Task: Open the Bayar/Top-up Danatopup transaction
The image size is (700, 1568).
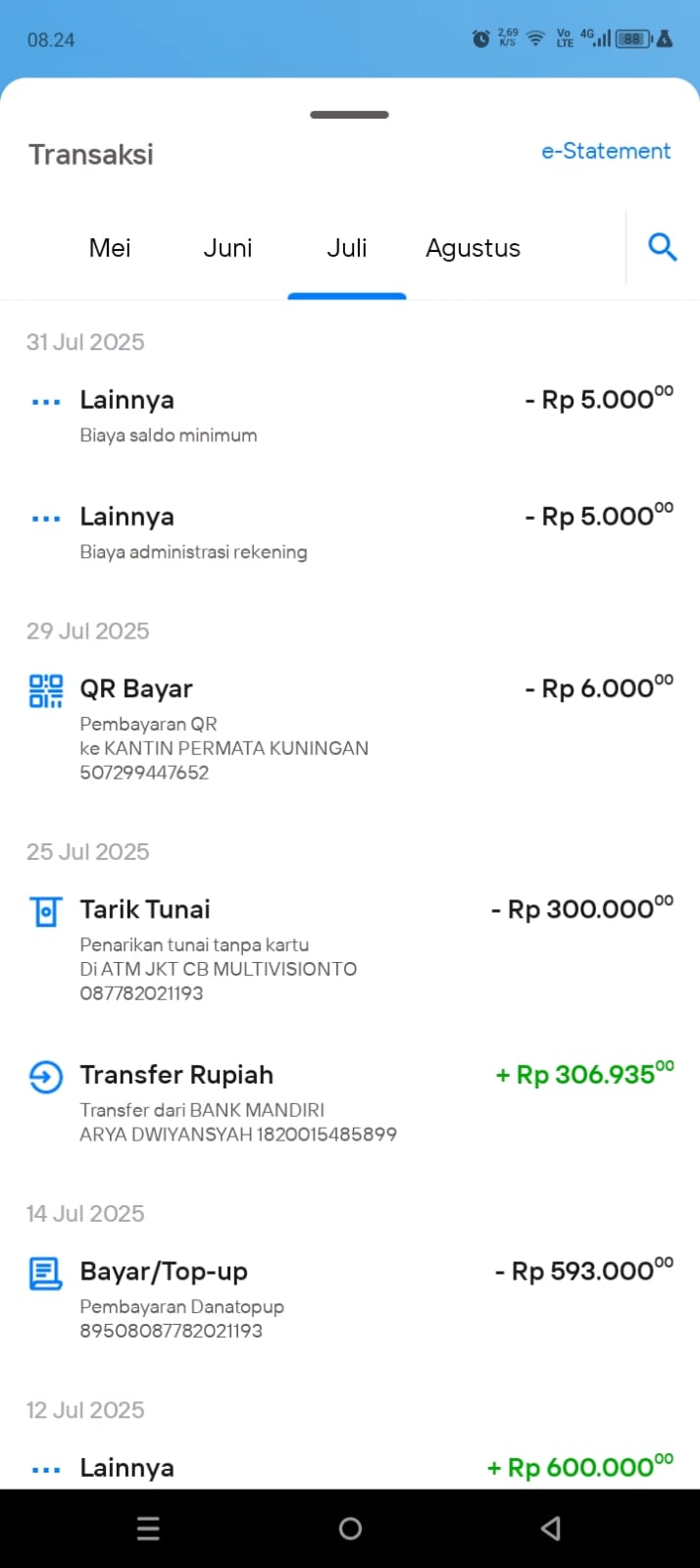Action: pyautogui.click(x=350, y=1299)
